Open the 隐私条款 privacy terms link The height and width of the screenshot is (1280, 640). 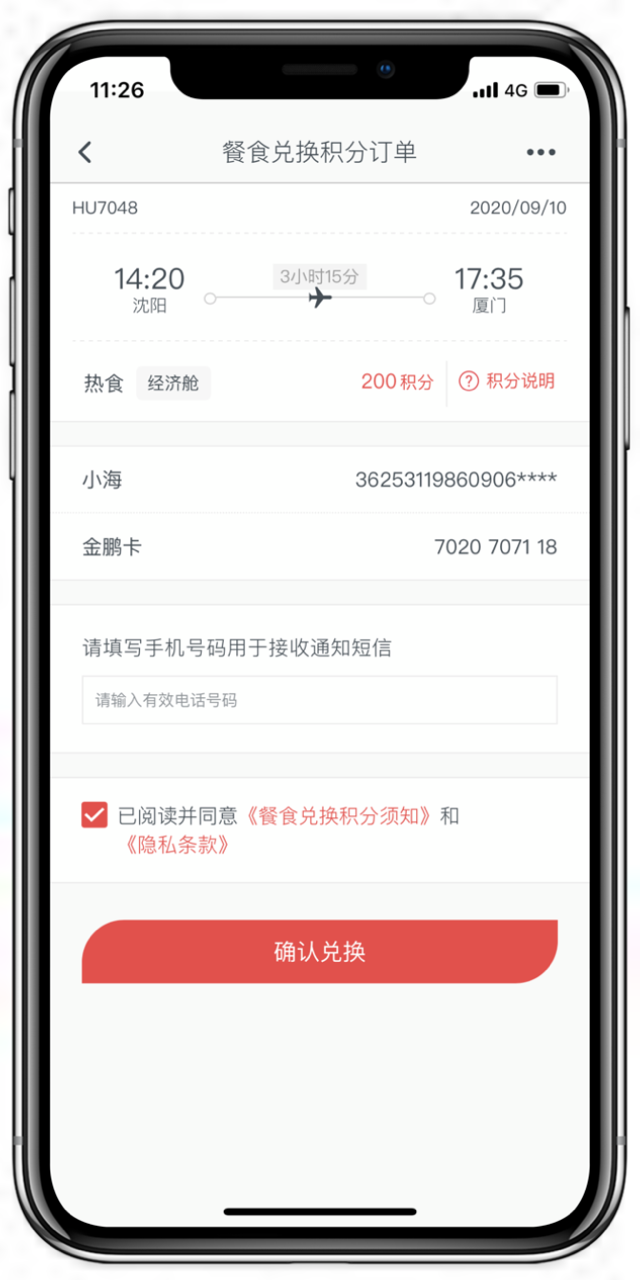tap(178, 845)
